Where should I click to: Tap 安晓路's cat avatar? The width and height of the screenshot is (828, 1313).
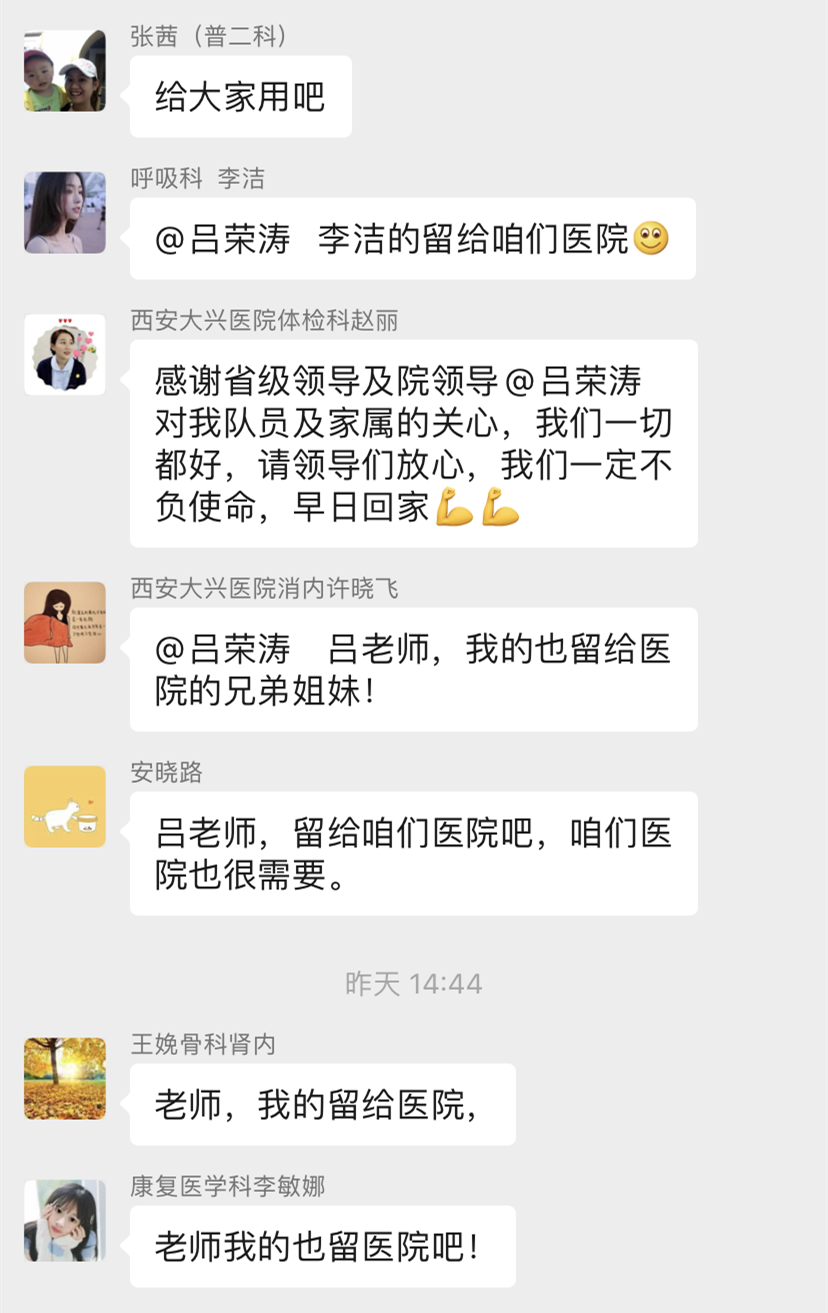pos(65,807)
